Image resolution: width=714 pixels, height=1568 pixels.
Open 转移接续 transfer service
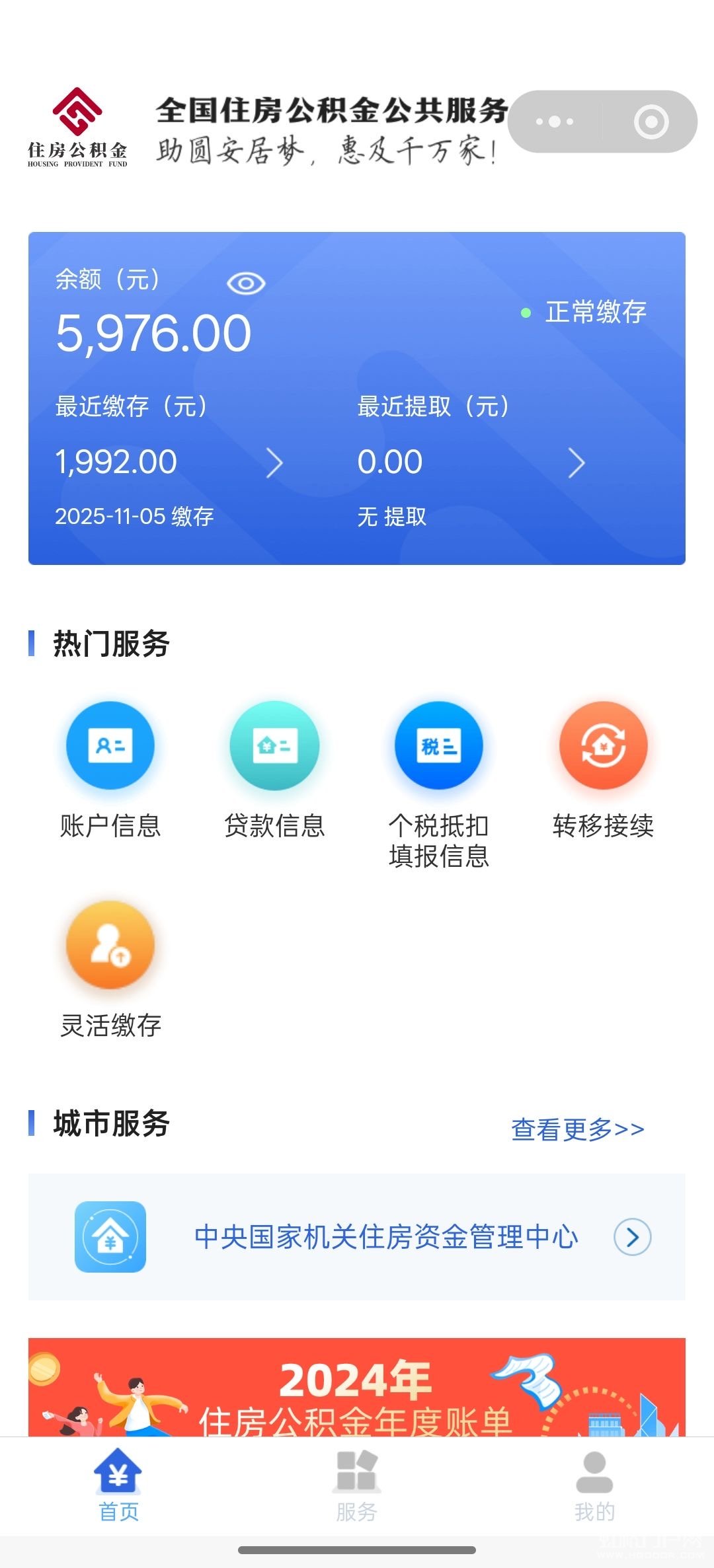pos(603,770)
